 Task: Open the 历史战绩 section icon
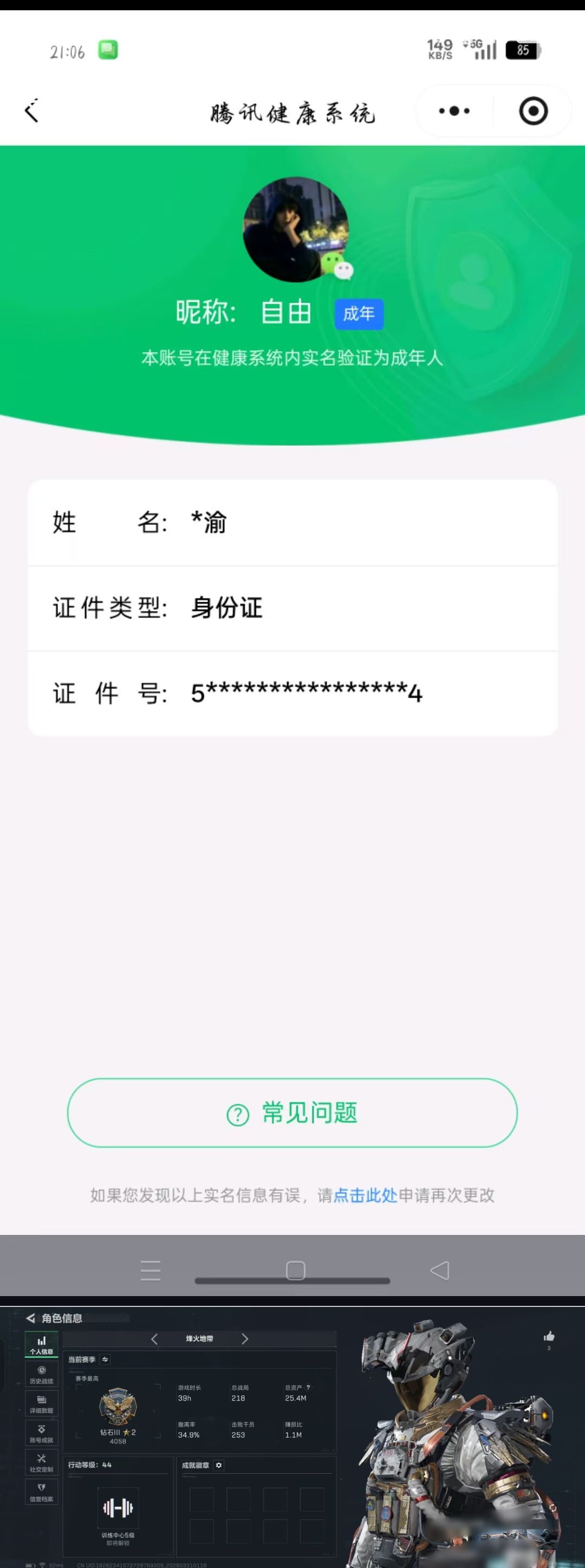tap(42, 1370)
